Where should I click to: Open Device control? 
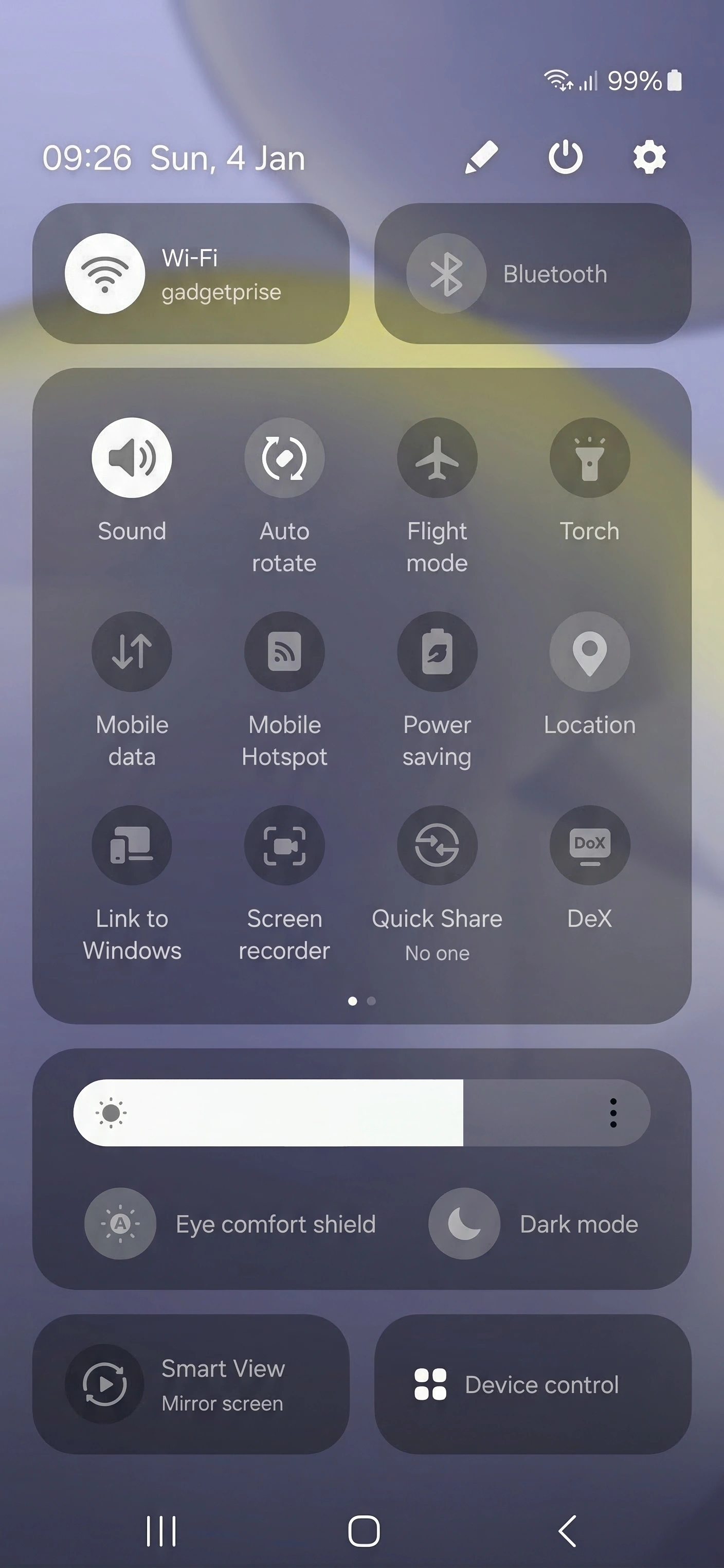[x=532, y=1384]
